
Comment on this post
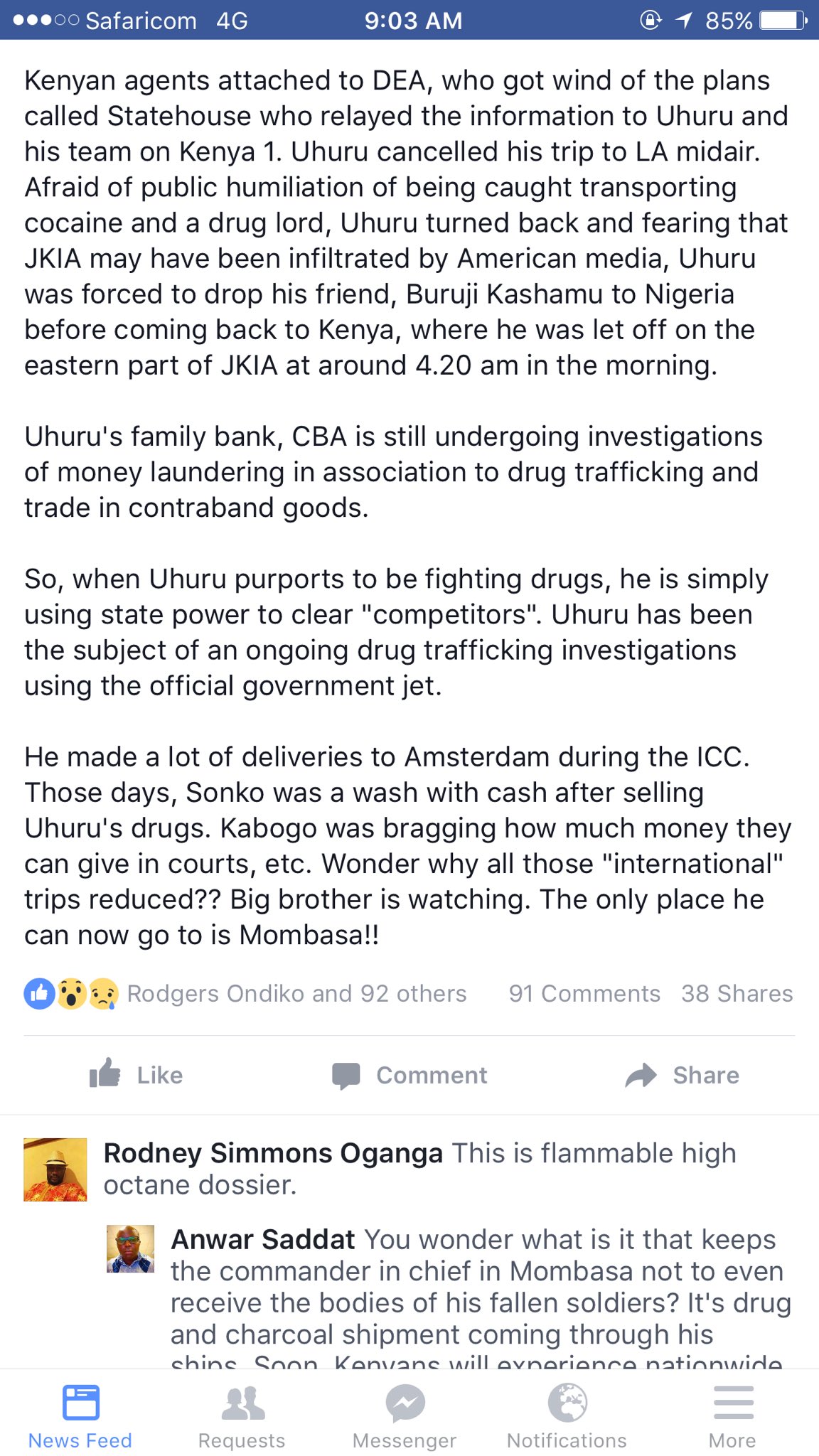coord(409,1075)
